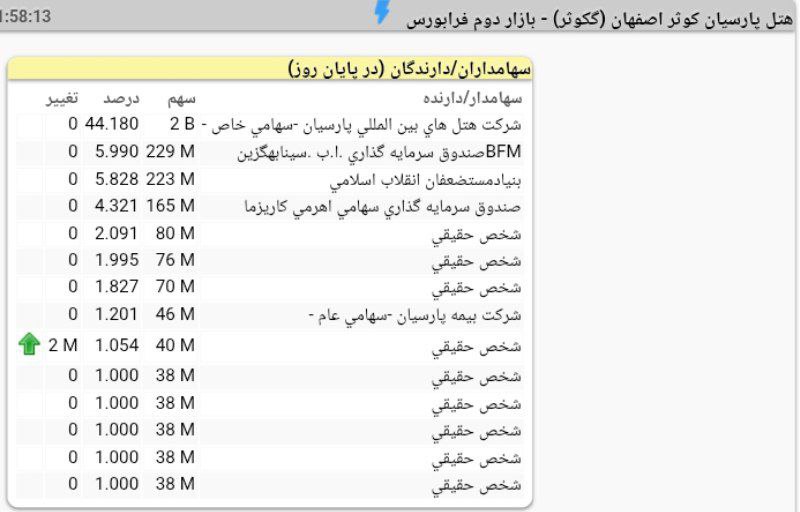
Task: Select the بنیاد مستضعفان انقلاب اسلامی row
Action: [x=426, y=179]
